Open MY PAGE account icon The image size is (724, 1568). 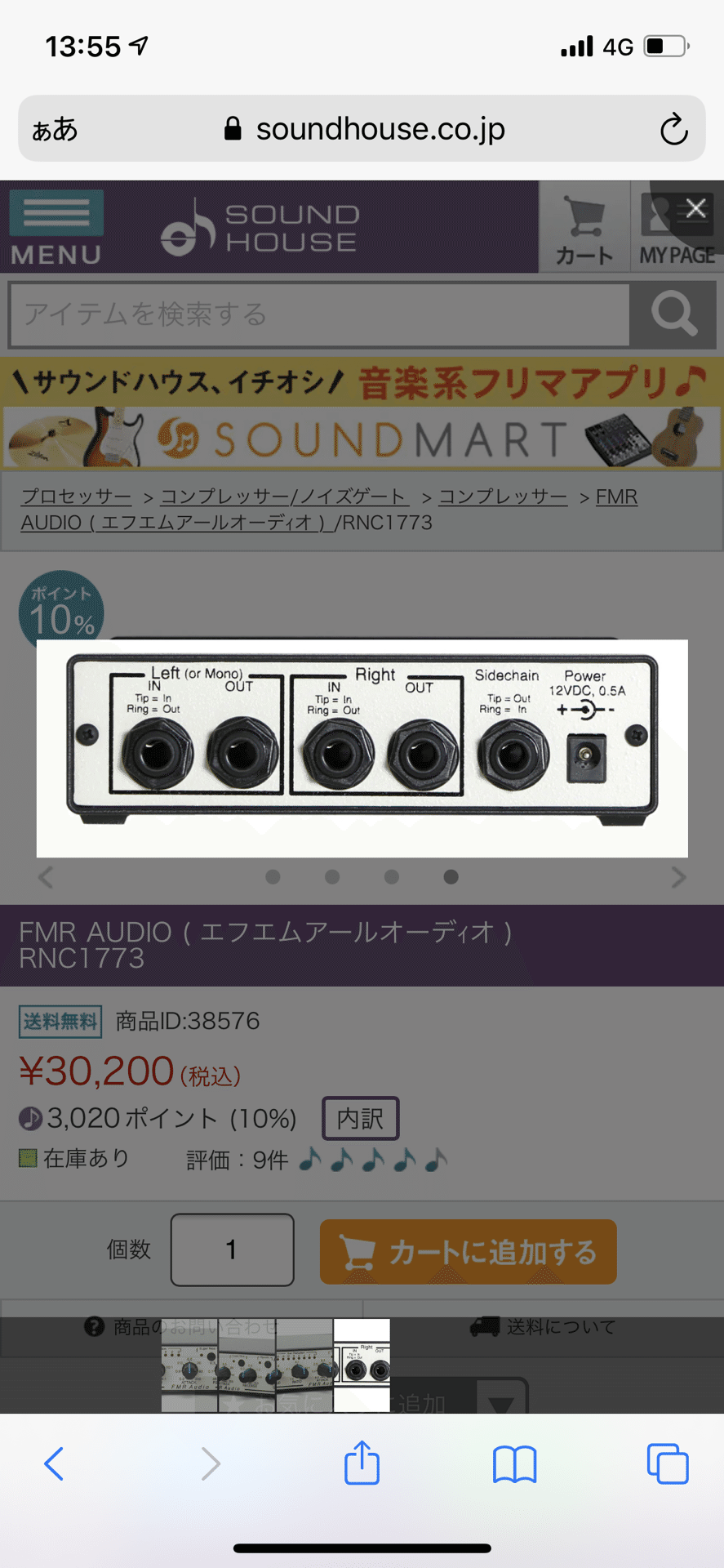point(676,229)
